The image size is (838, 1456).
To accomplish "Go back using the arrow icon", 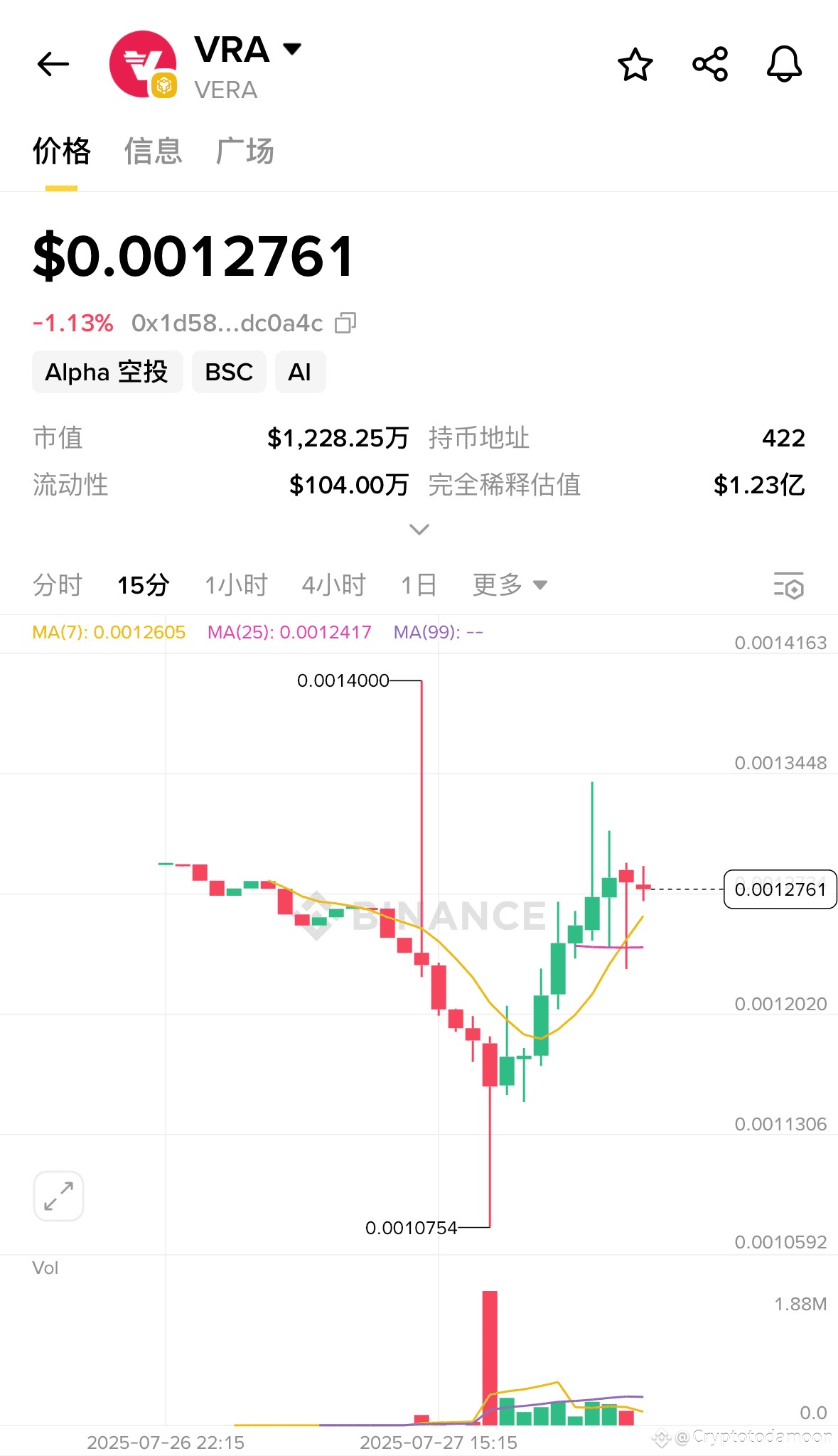I will point(53,64).
